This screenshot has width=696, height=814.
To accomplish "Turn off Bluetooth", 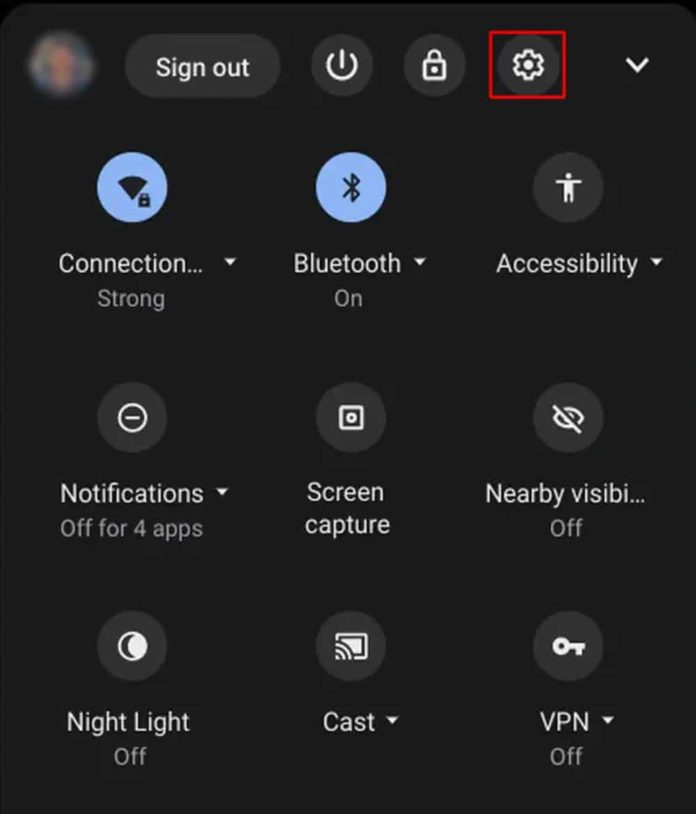I will [x=350, y=187].
